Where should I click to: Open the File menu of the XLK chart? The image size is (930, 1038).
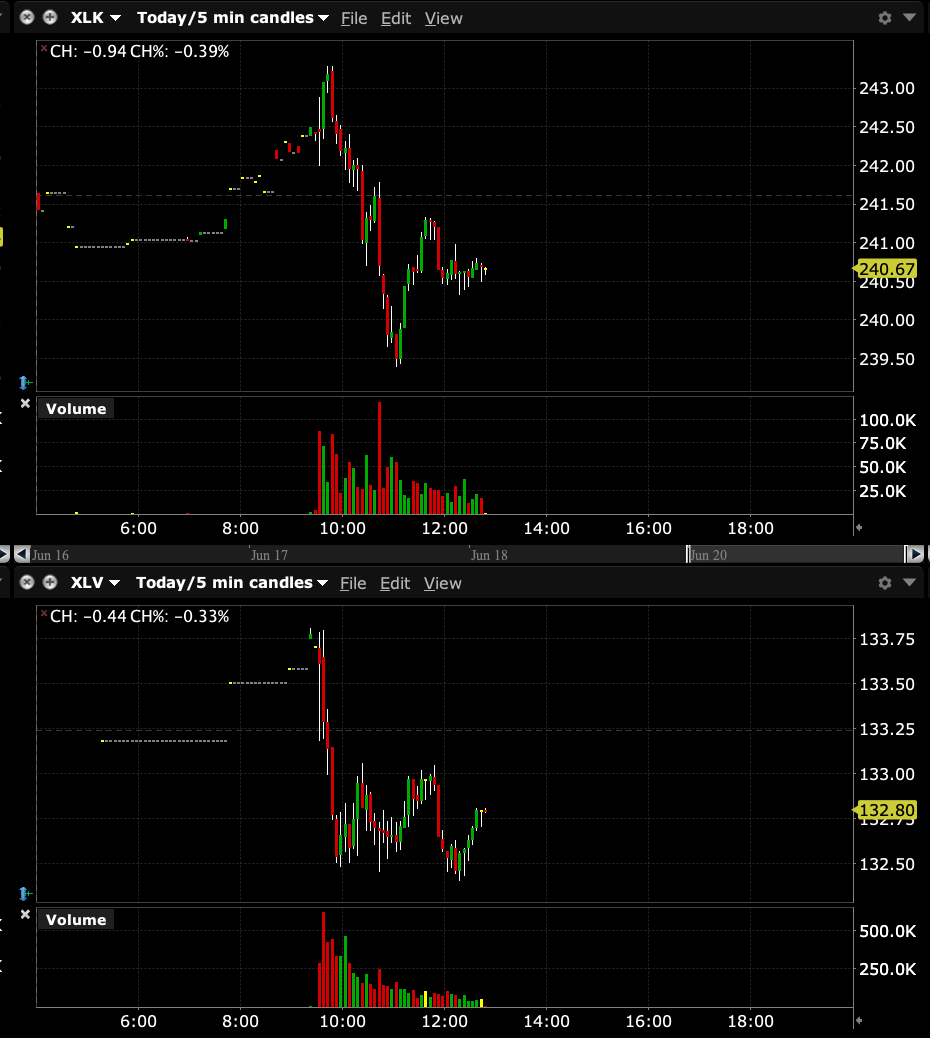(353, 18)
